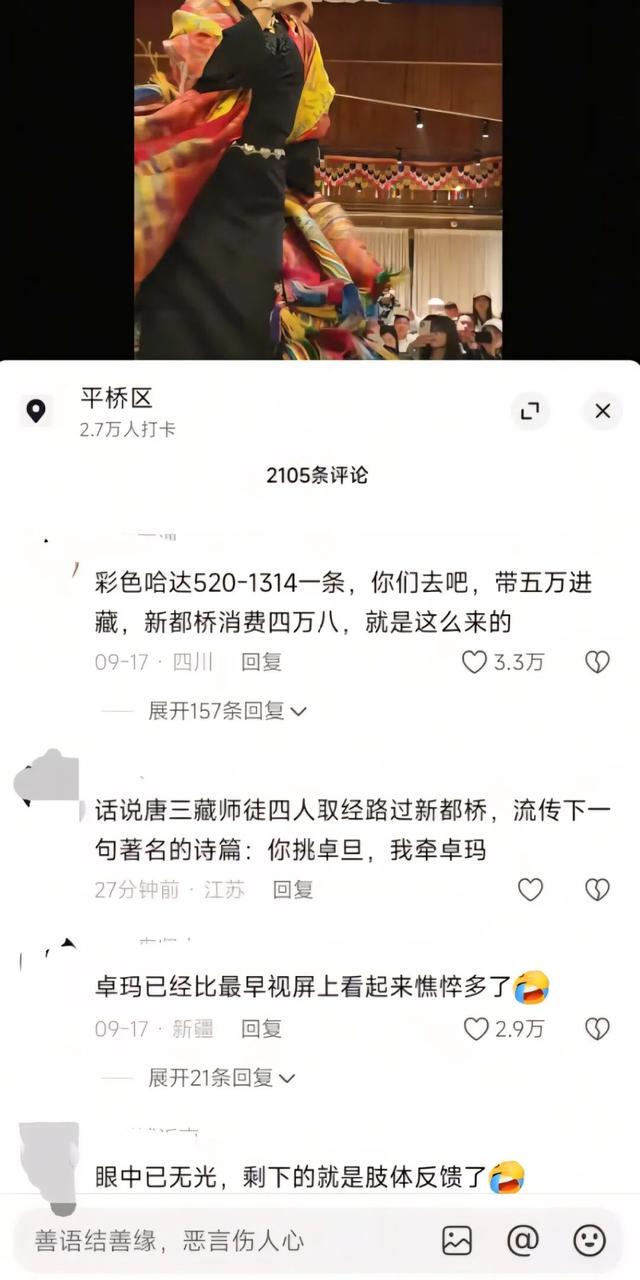Tap the video playing above the comments
This screenshot has width=640, height=1280.
pyautogui.click(x=318, y=180)
